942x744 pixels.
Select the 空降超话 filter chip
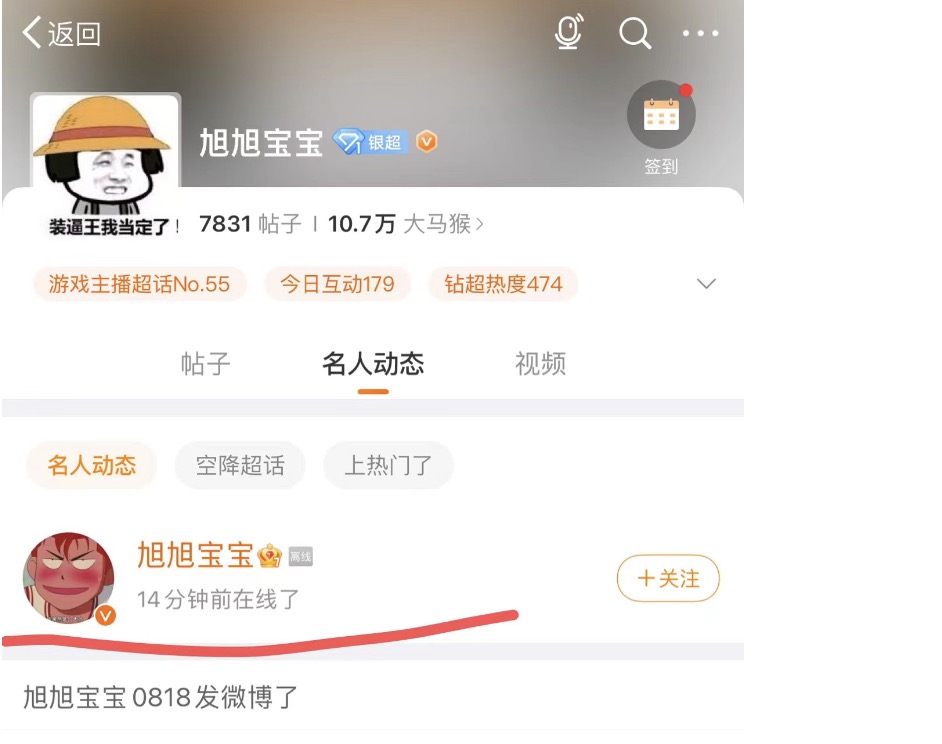coord(240,465)
